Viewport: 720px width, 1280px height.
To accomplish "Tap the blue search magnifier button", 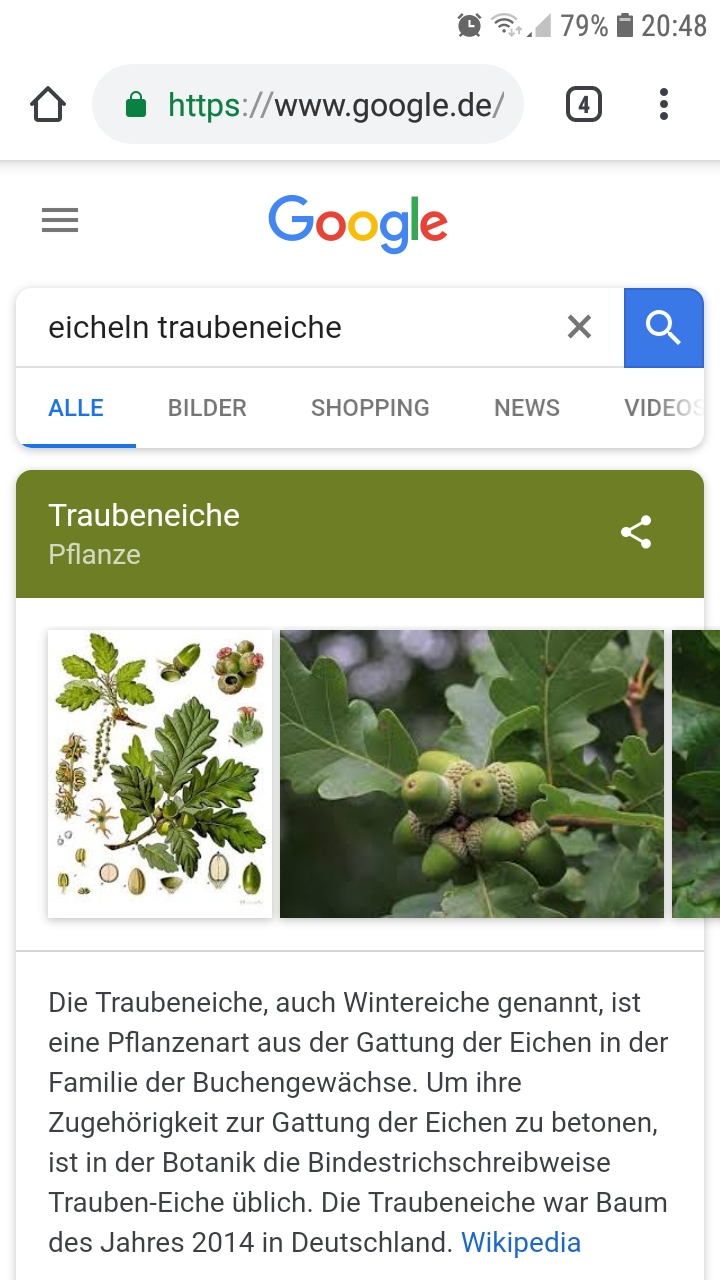I will (663, 327).
